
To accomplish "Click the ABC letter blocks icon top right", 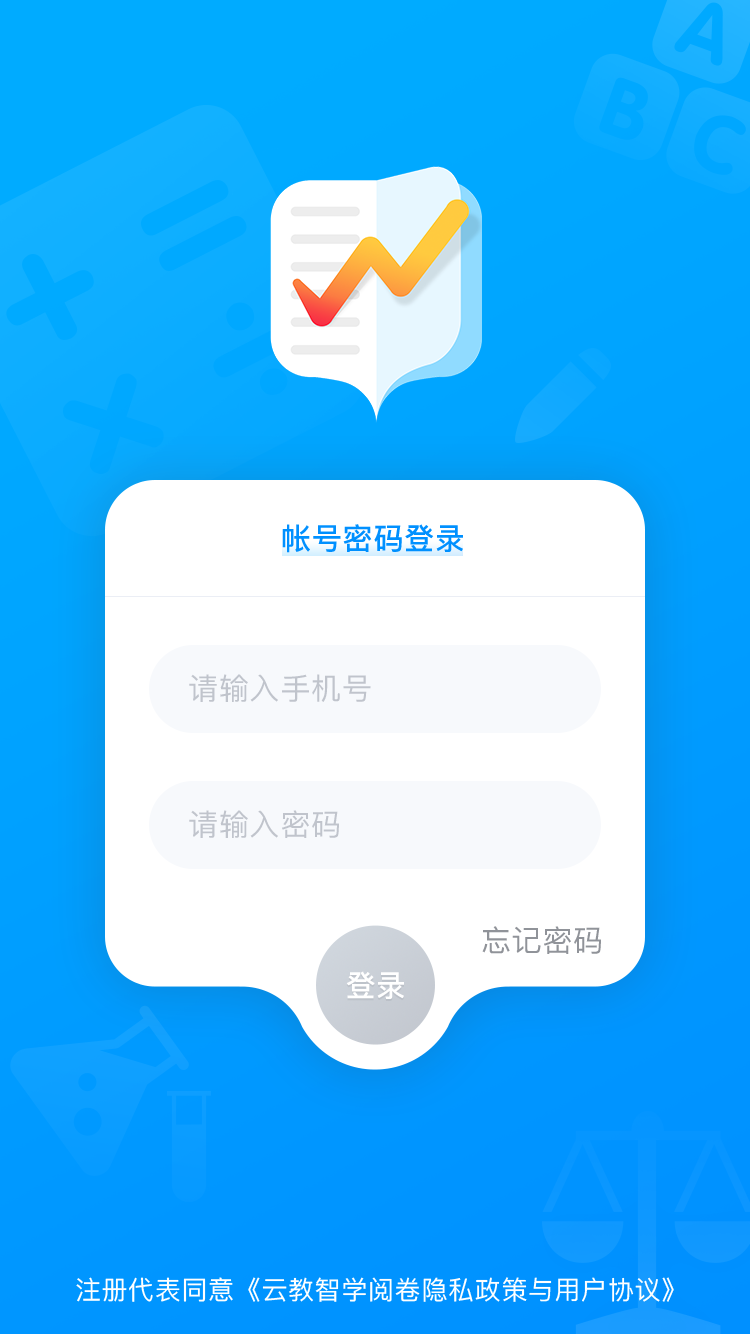I will (680, 90).
